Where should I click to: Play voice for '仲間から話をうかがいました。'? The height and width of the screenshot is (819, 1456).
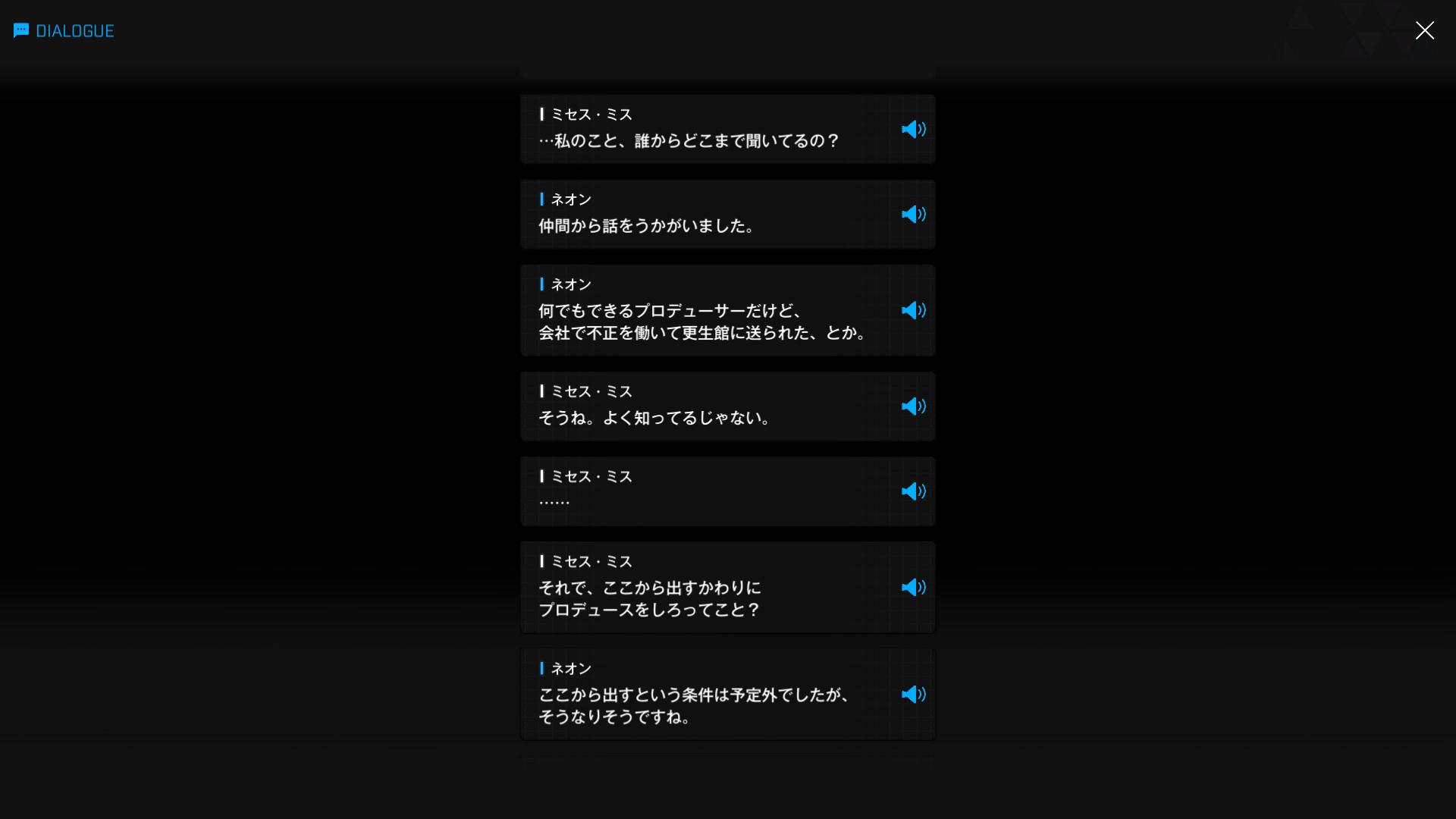[x=913, y=215]
